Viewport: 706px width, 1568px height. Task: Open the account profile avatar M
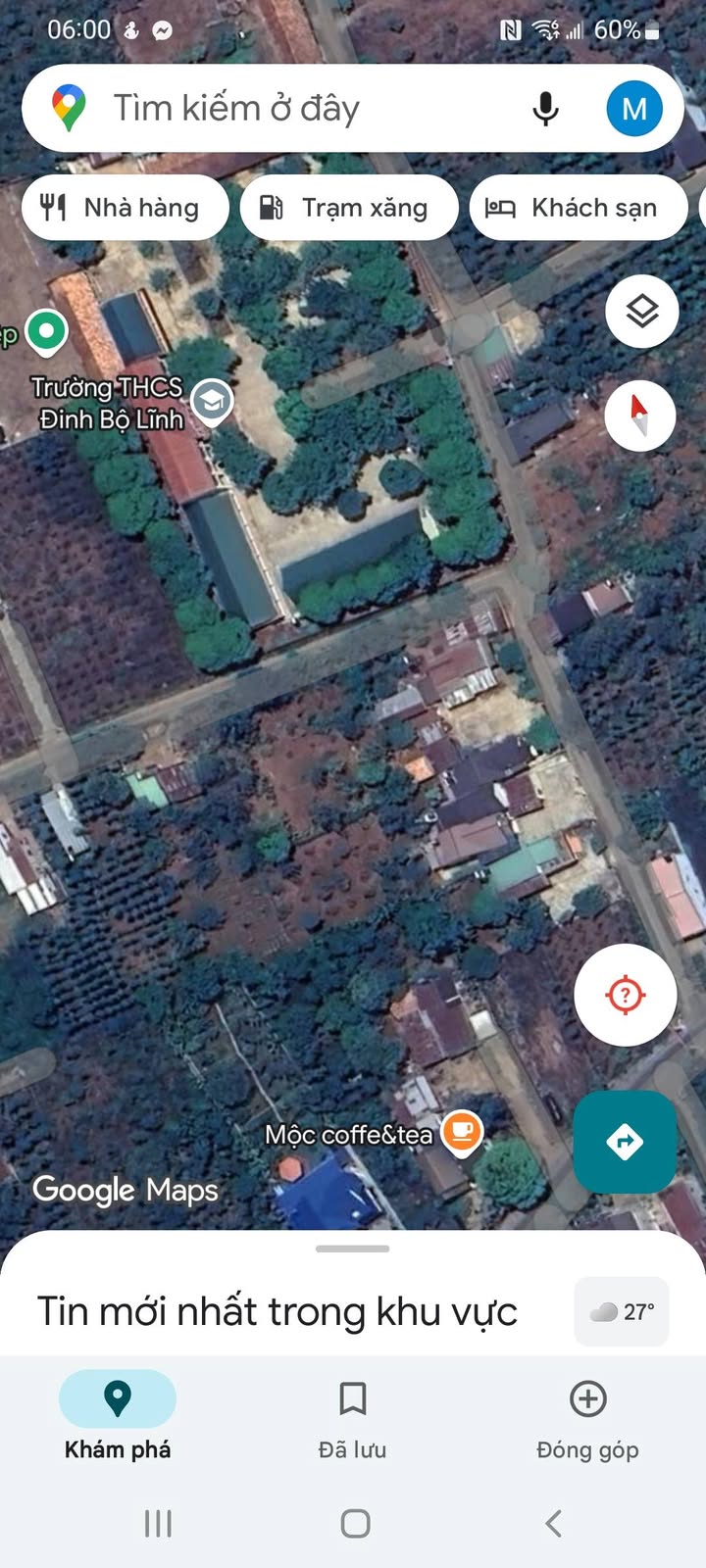point(633,108)
